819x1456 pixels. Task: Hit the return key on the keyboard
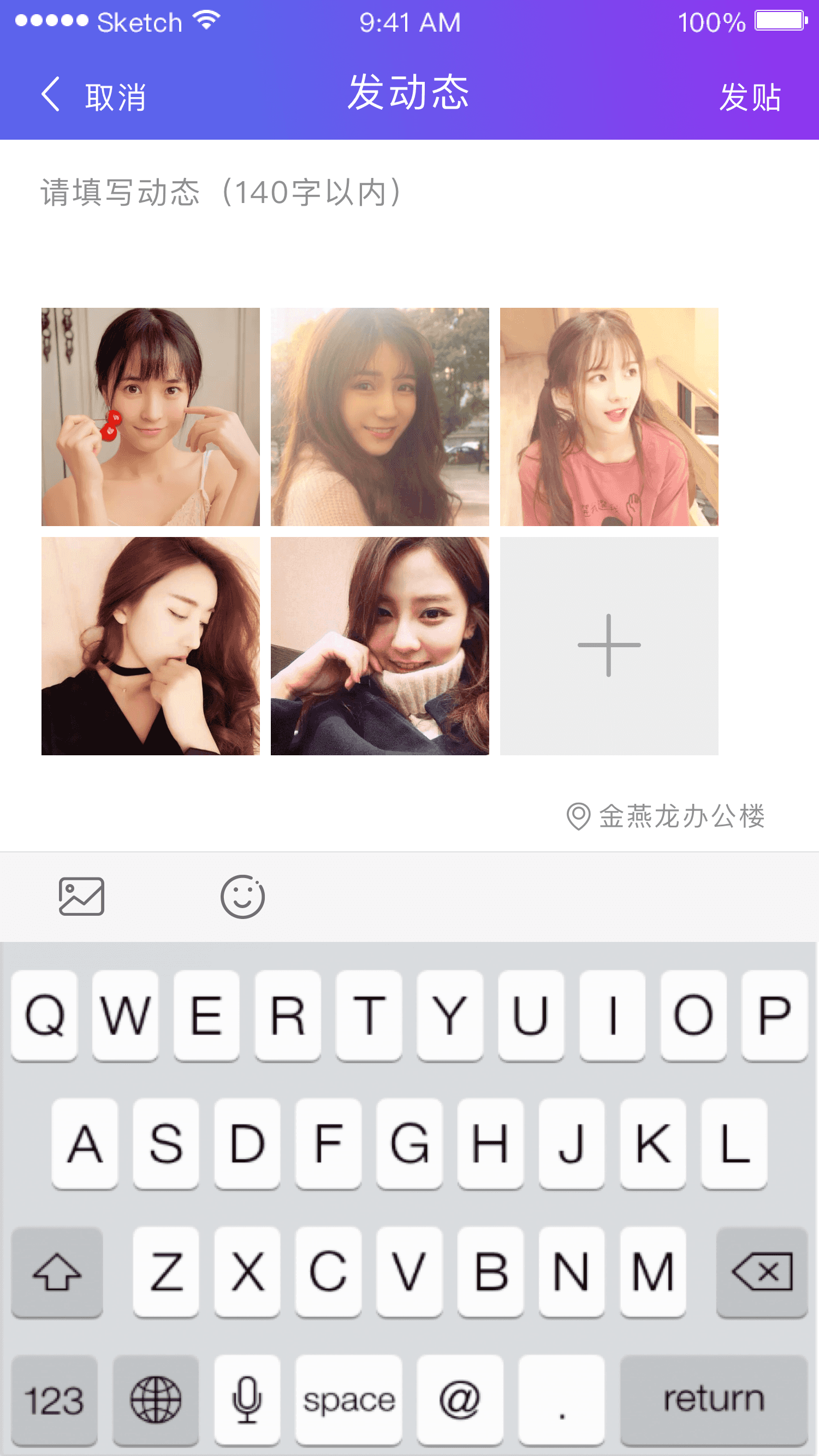[713, 1399]
